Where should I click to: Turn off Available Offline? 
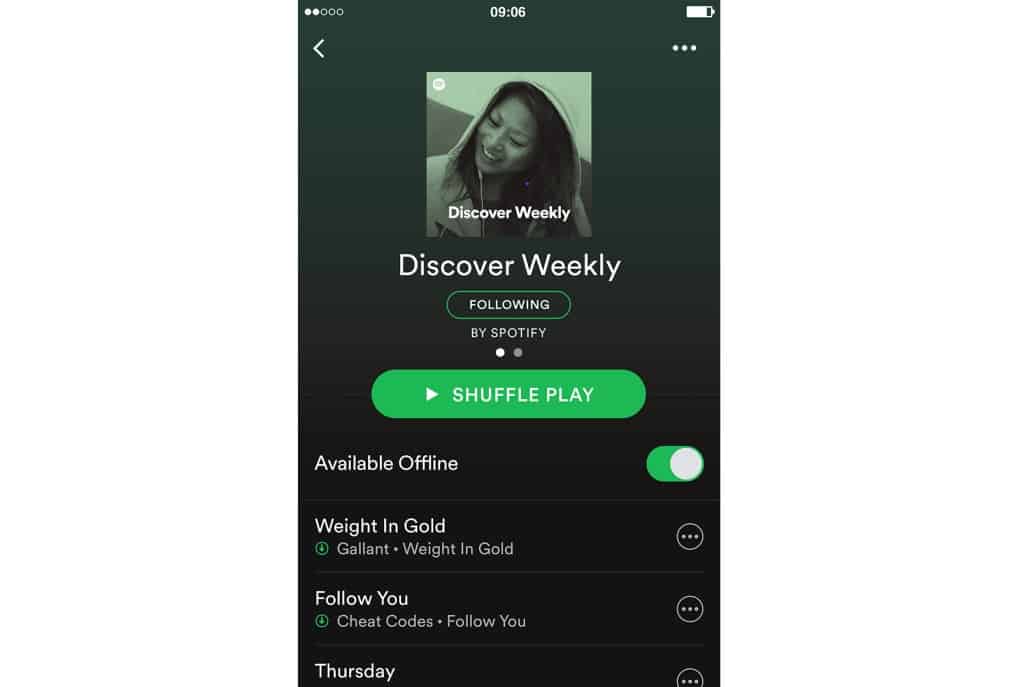(x=675, y=464)
